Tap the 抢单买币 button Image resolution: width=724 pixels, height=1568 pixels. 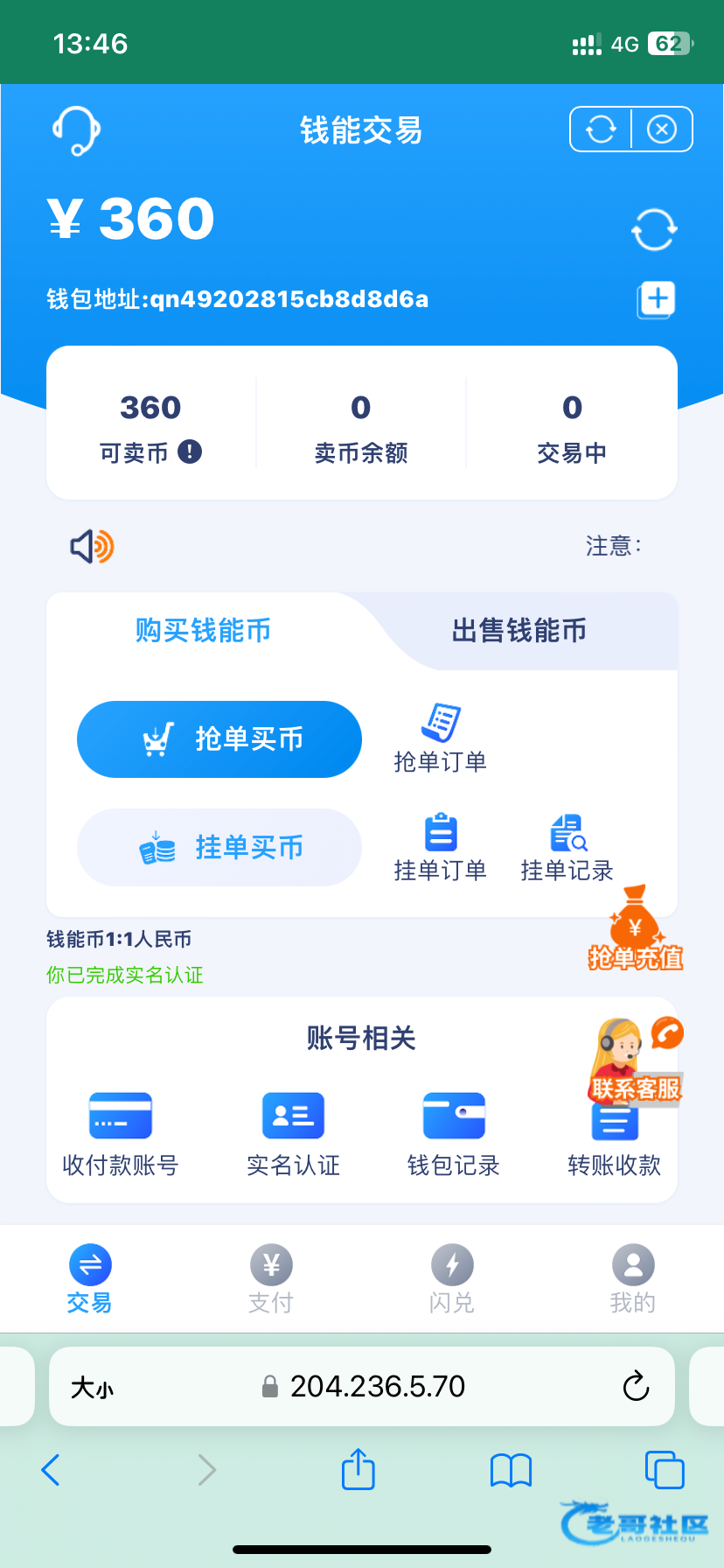tap(219, 739)
